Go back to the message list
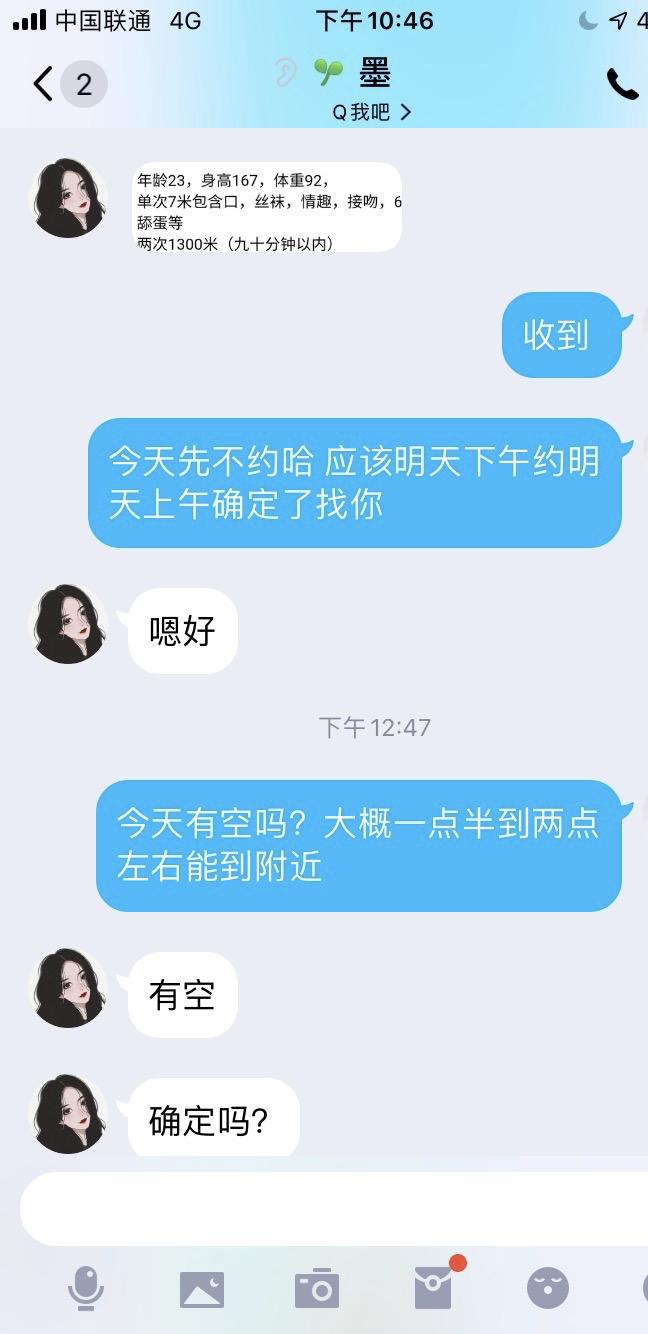This screenshot has height=1334, width=648. pyautogui.click(x=44, y=85)
